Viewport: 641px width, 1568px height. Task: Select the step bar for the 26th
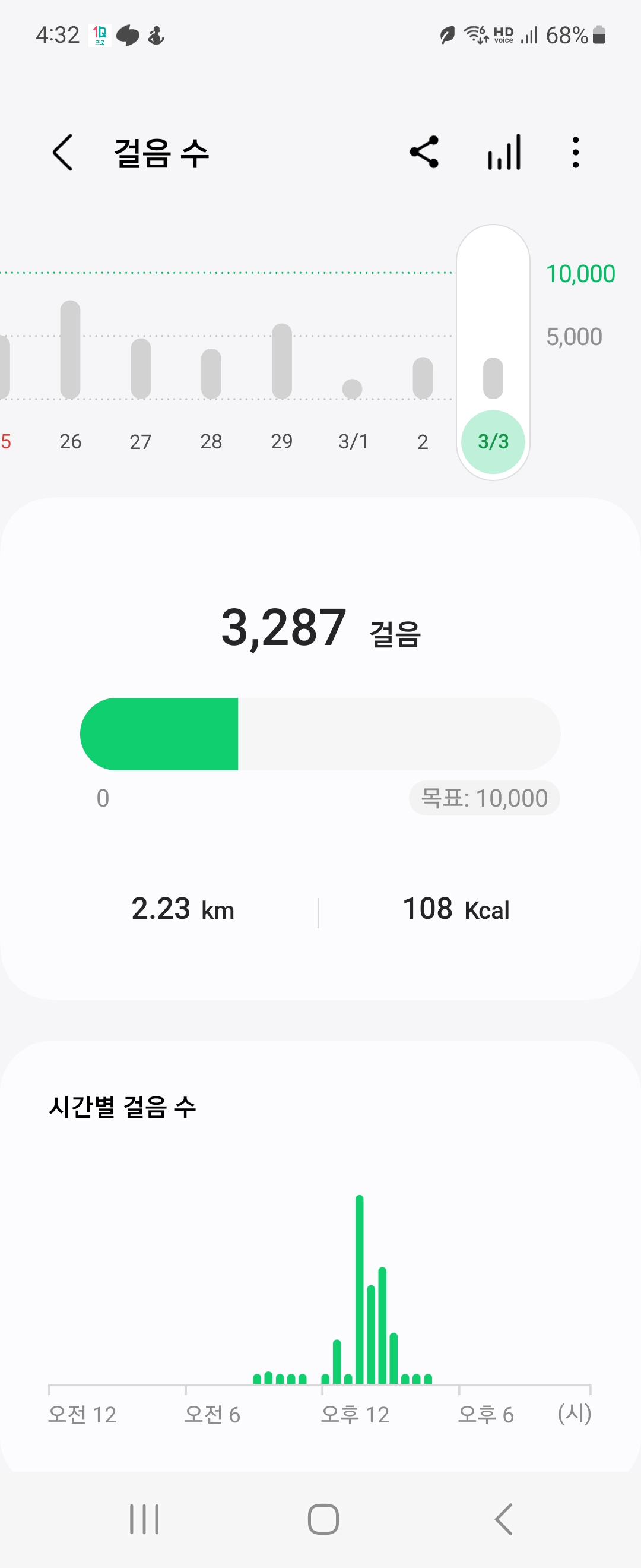(71, 350)
